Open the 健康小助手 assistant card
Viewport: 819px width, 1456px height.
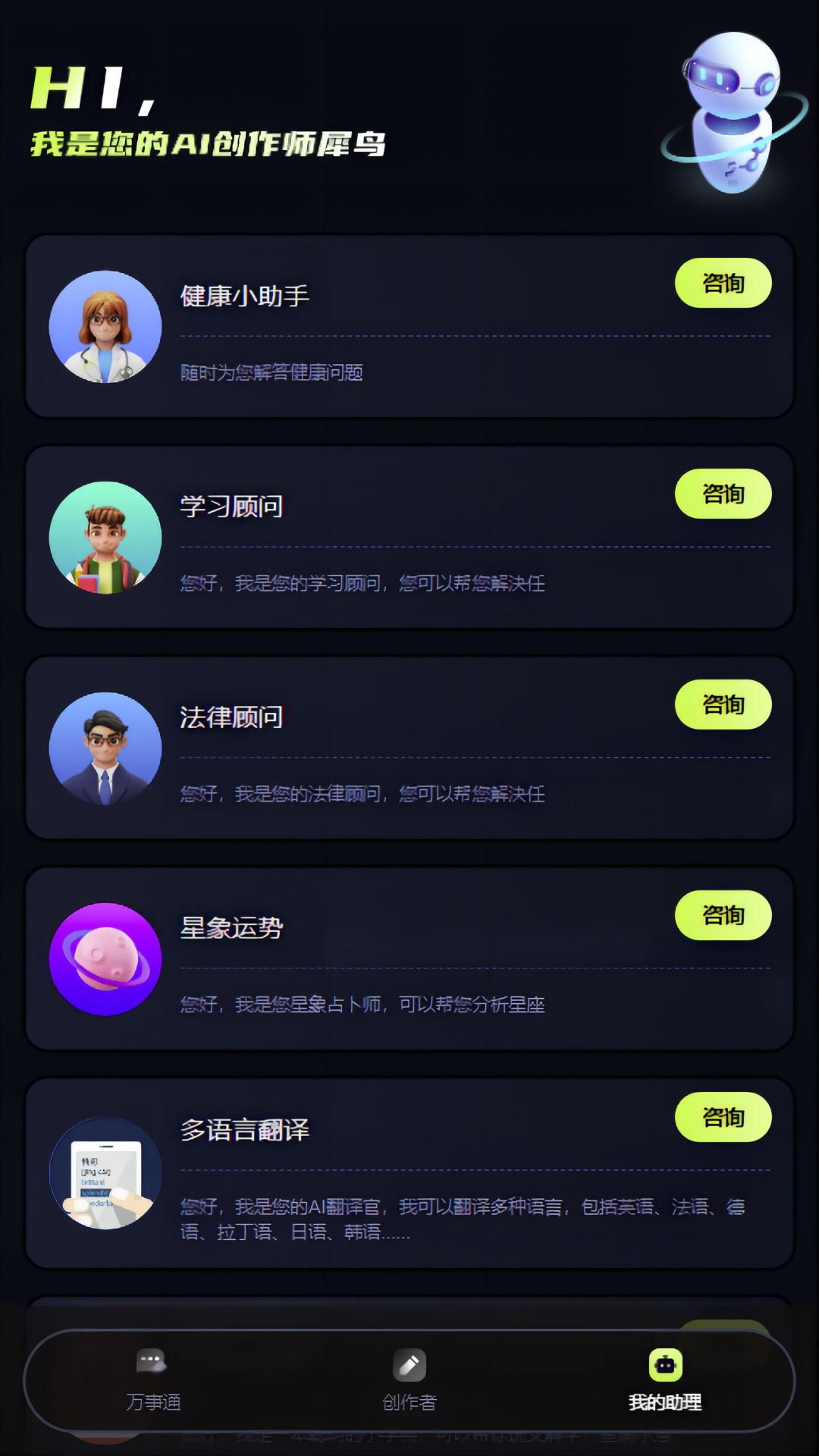click(409, 326)
